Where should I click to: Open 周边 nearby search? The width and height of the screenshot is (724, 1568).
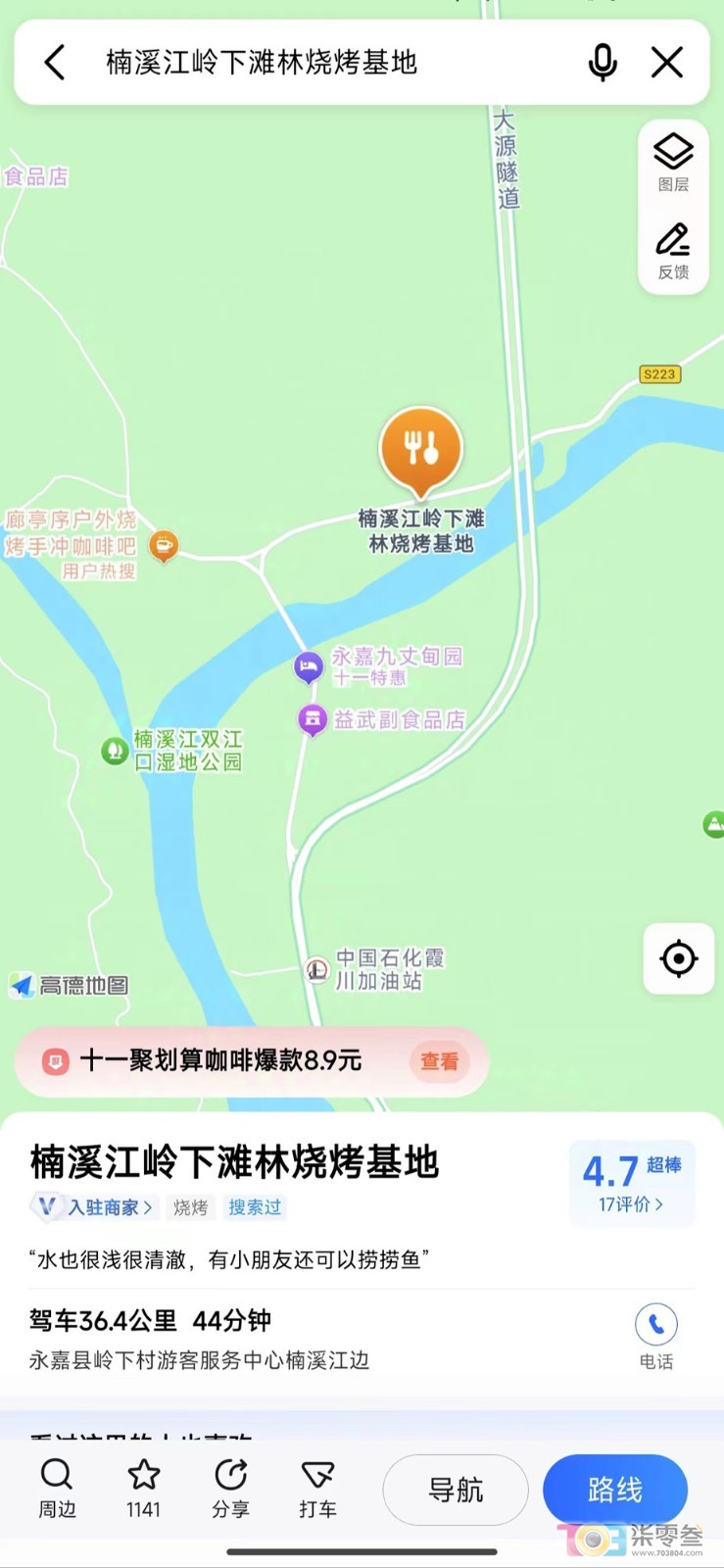[57, 1488]
